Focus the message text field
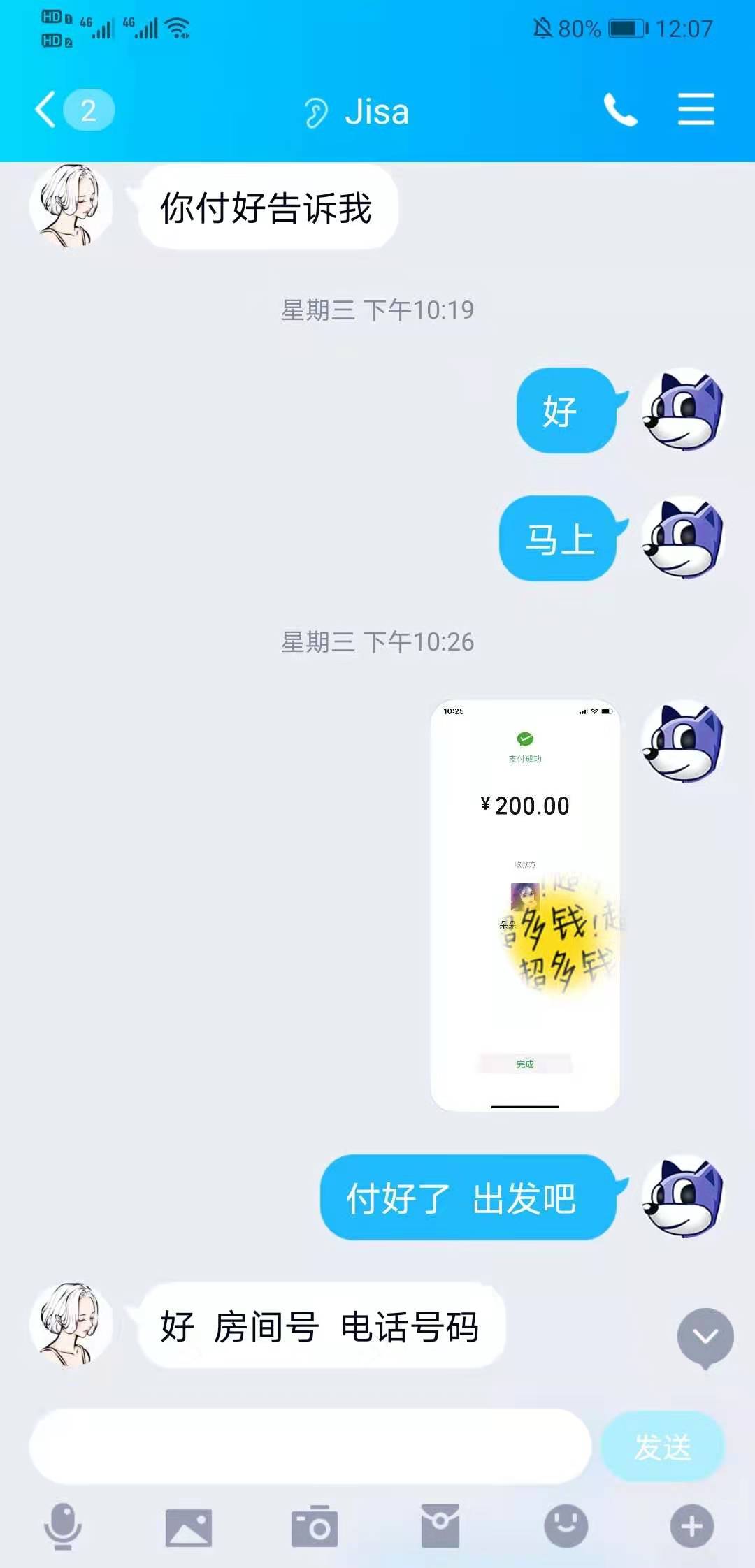755x1568 pixels. tap(310, 1446)
